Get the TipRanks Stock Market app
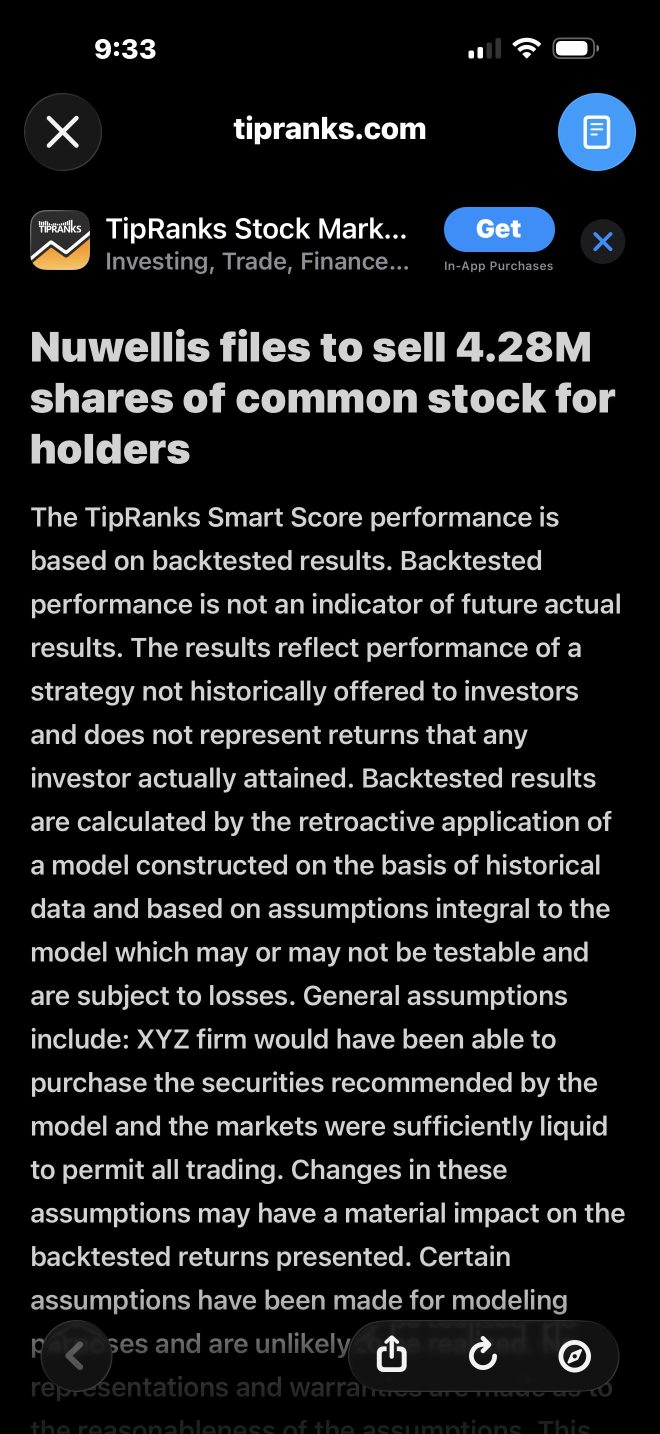This screenshot has height=1434, width=660. pos(499,229)
